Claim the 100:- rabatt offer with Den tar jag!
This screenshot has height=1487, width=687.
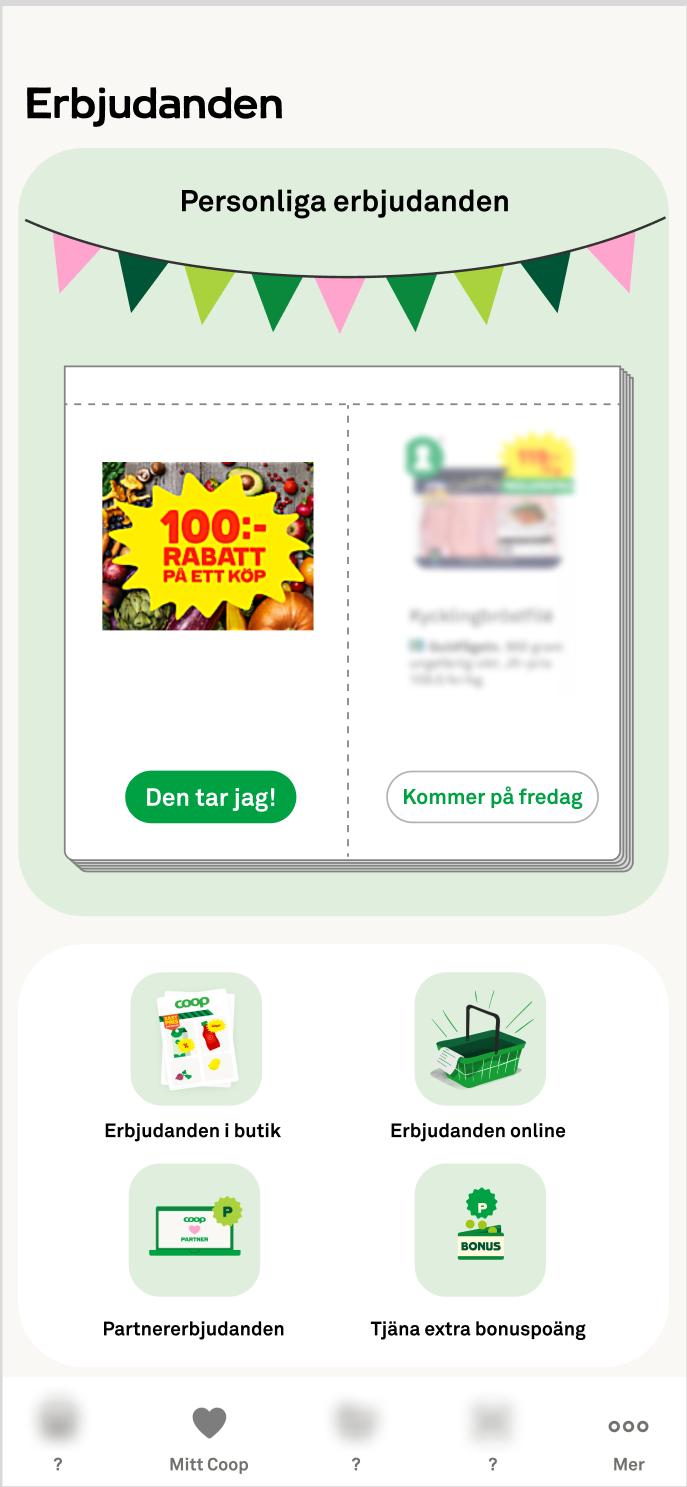211,797
